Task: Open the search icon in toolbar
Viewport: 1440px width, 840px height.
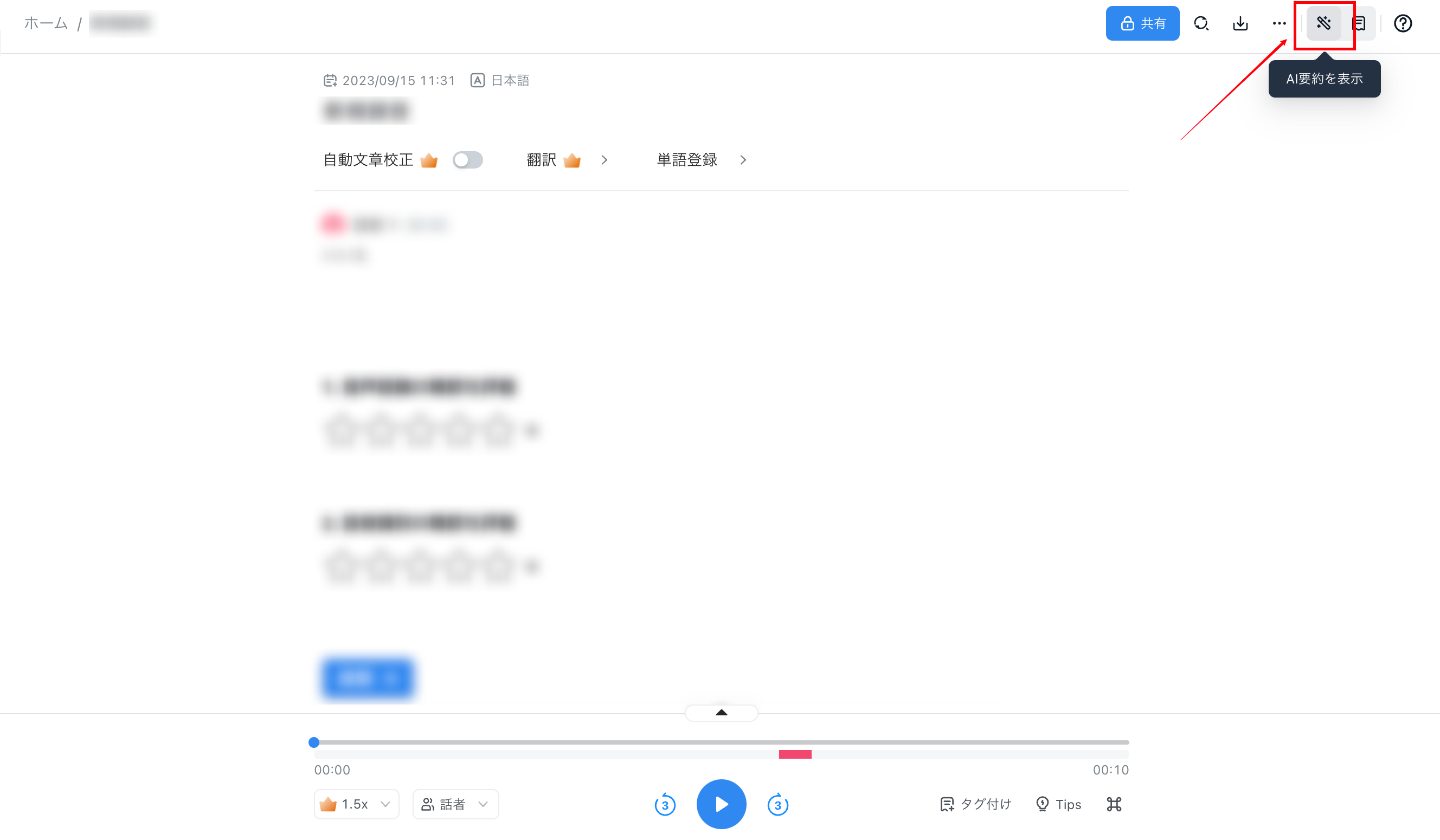Action: pyautogui.click(x=1200, y=23)
